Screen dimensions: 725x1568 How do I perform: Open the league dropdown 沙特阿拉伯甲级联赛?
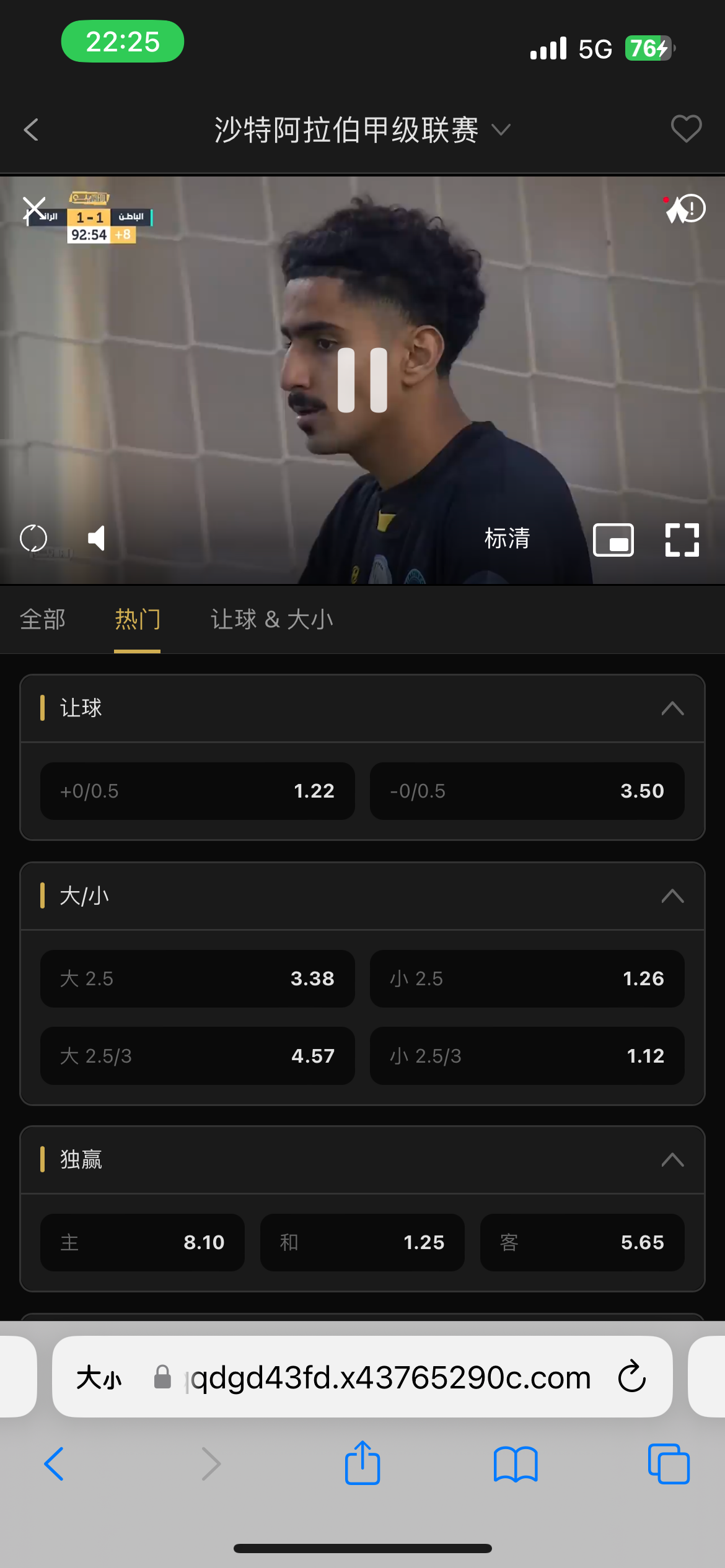point(362,130)
